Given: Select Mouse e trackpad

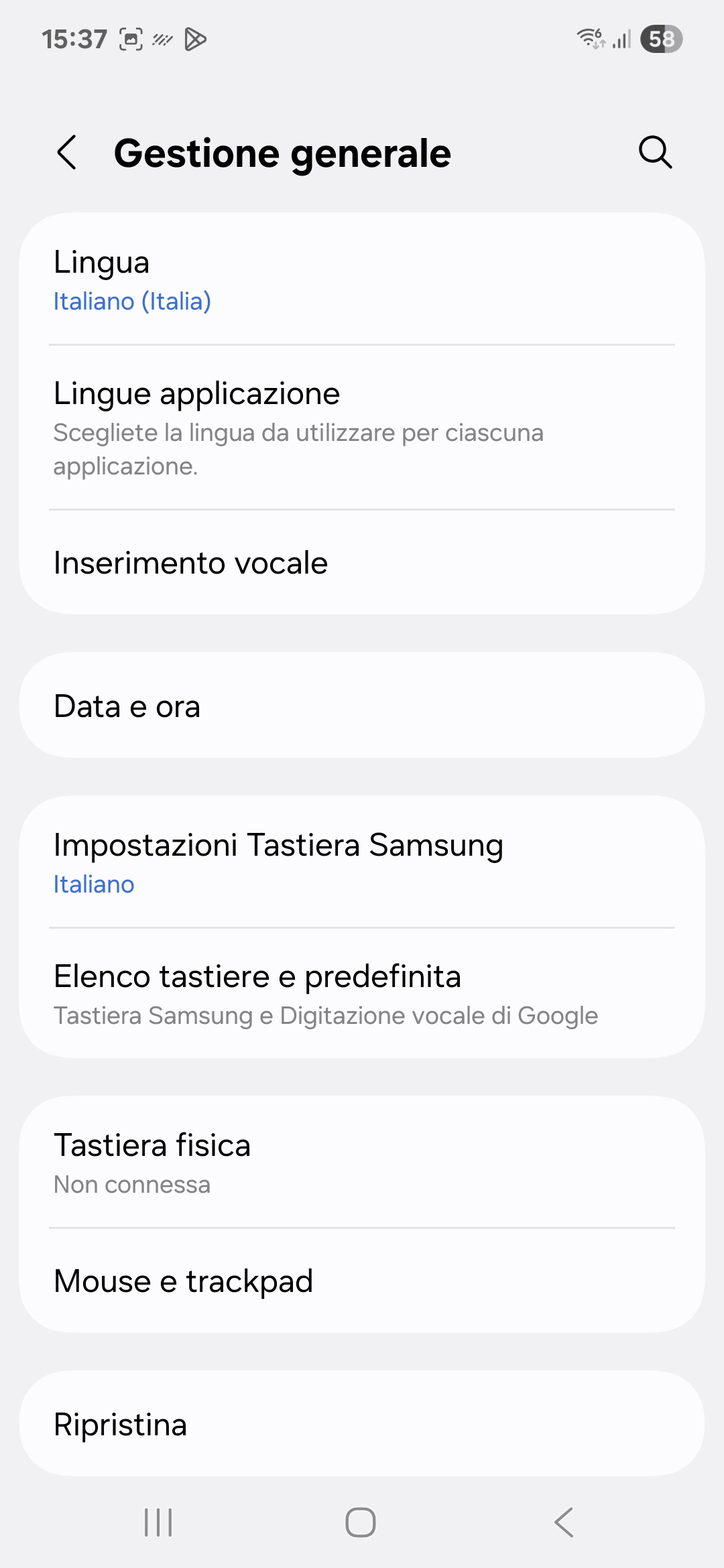Looking at the screenshot, I should (362, 1281).
